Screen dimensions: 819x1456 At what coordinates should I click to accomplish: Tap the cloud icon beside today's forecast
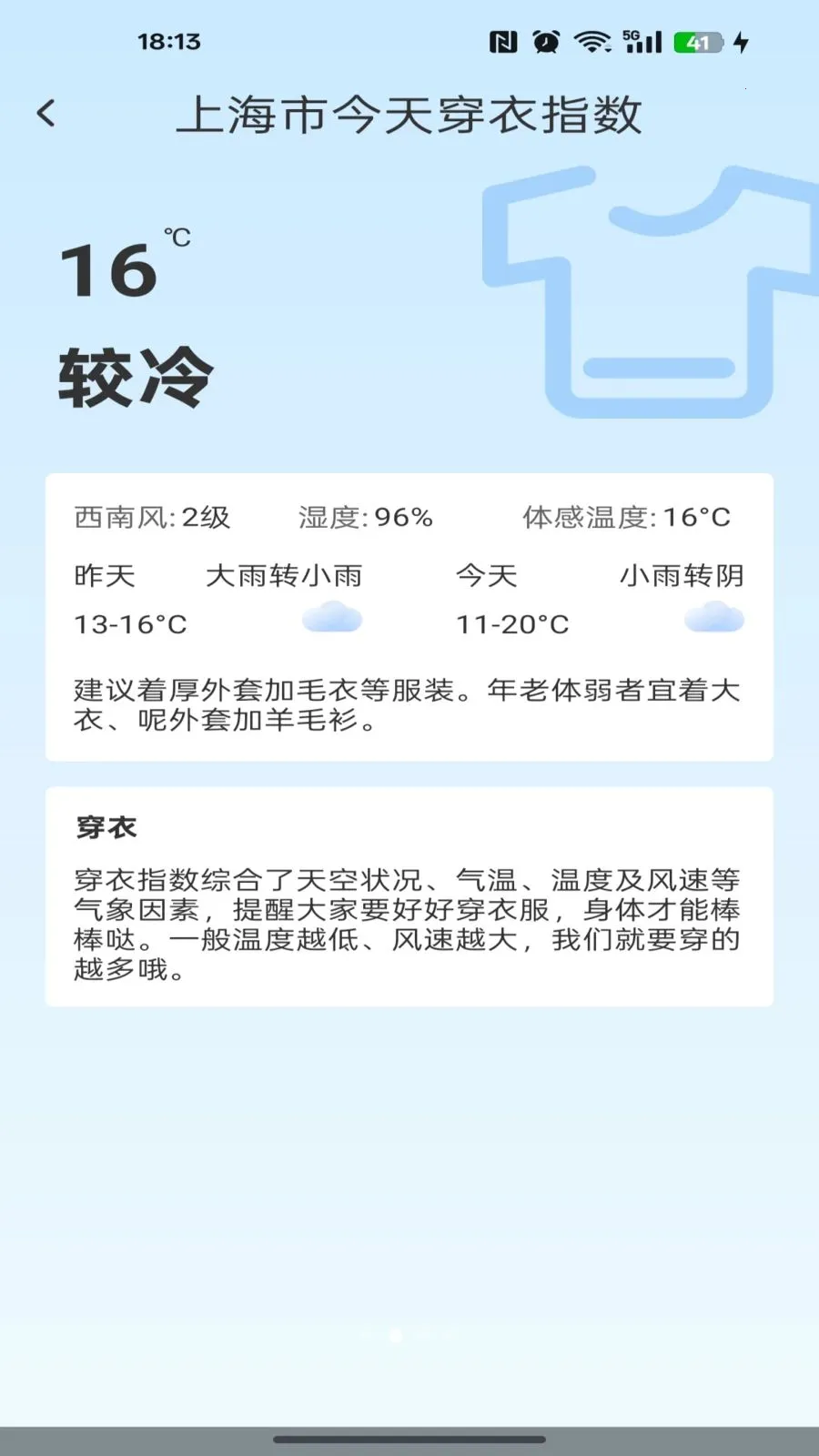tap(715, 617)
